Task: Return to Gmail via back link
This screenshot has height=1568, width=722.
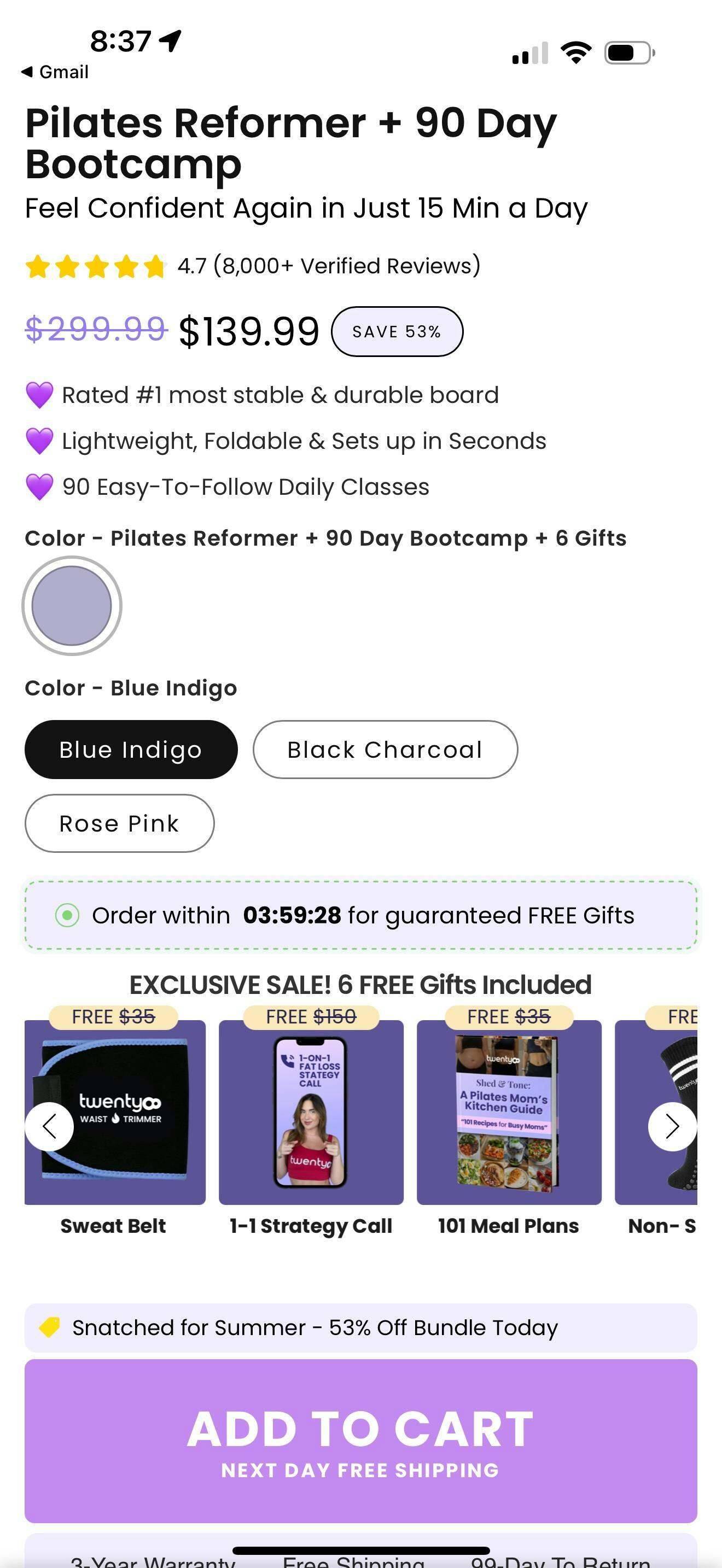Action: (55, 72)
